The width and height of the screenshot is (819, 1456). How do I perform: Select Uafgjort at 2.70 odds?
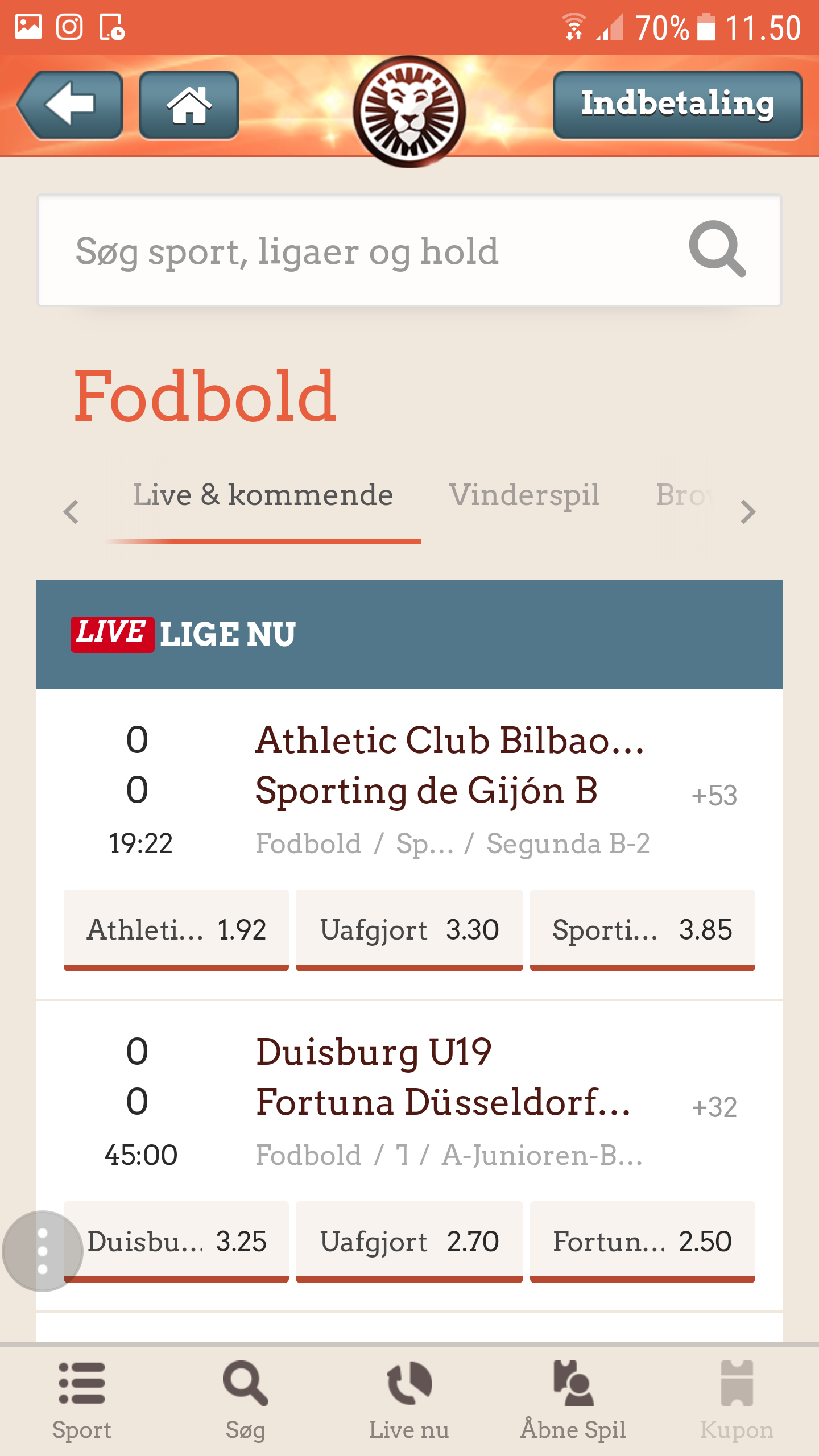pyautogui.click(x=409, y=1242)
